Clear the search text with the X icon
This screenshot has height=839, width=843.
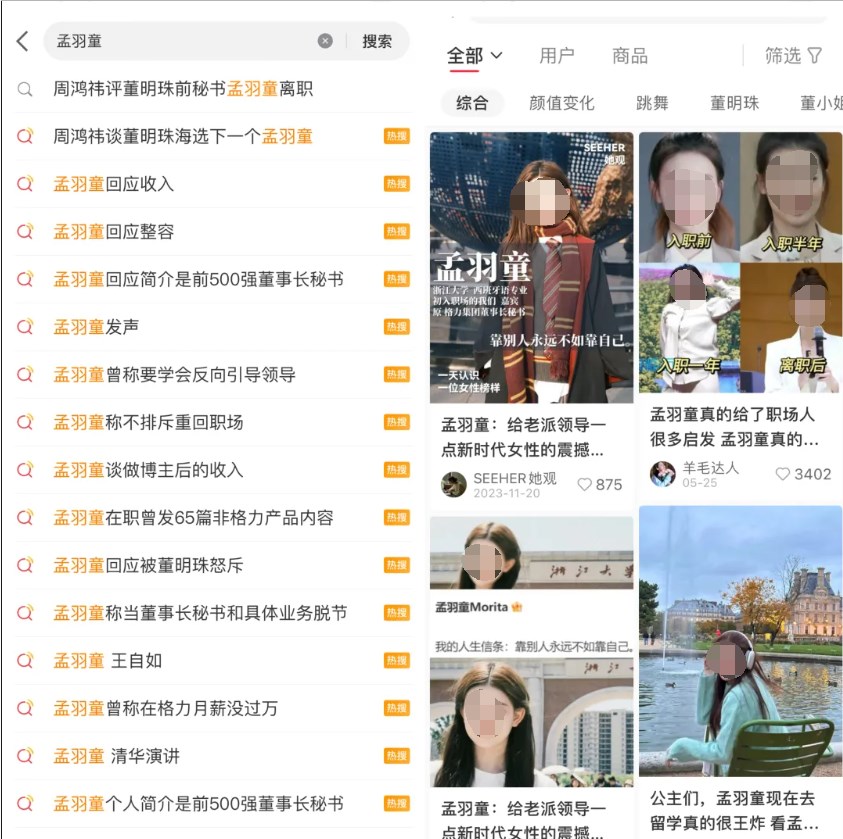click(325, 41)
